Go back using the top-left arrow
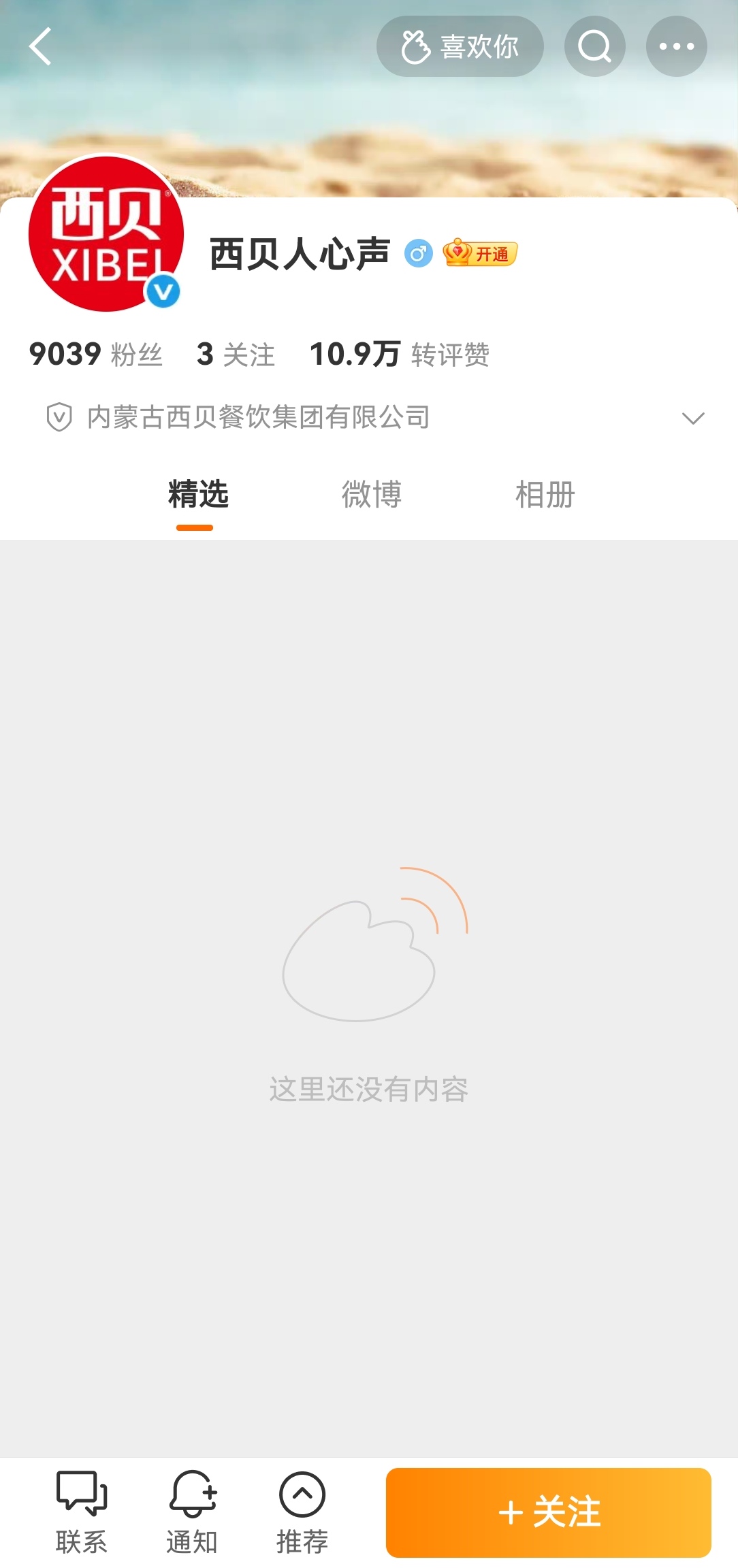This screenshot has width=738, height=1568. pos(41,46)
